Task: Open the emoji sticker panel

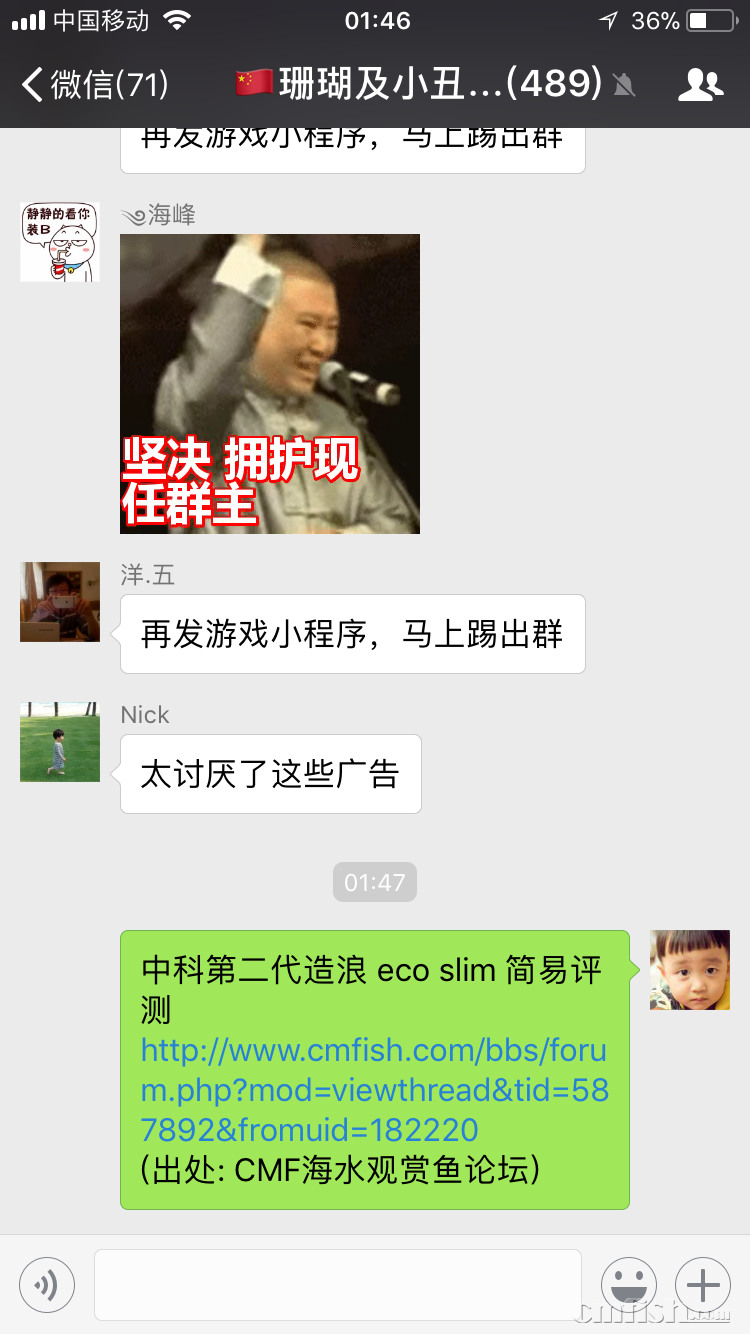Action: [628, 1284]
